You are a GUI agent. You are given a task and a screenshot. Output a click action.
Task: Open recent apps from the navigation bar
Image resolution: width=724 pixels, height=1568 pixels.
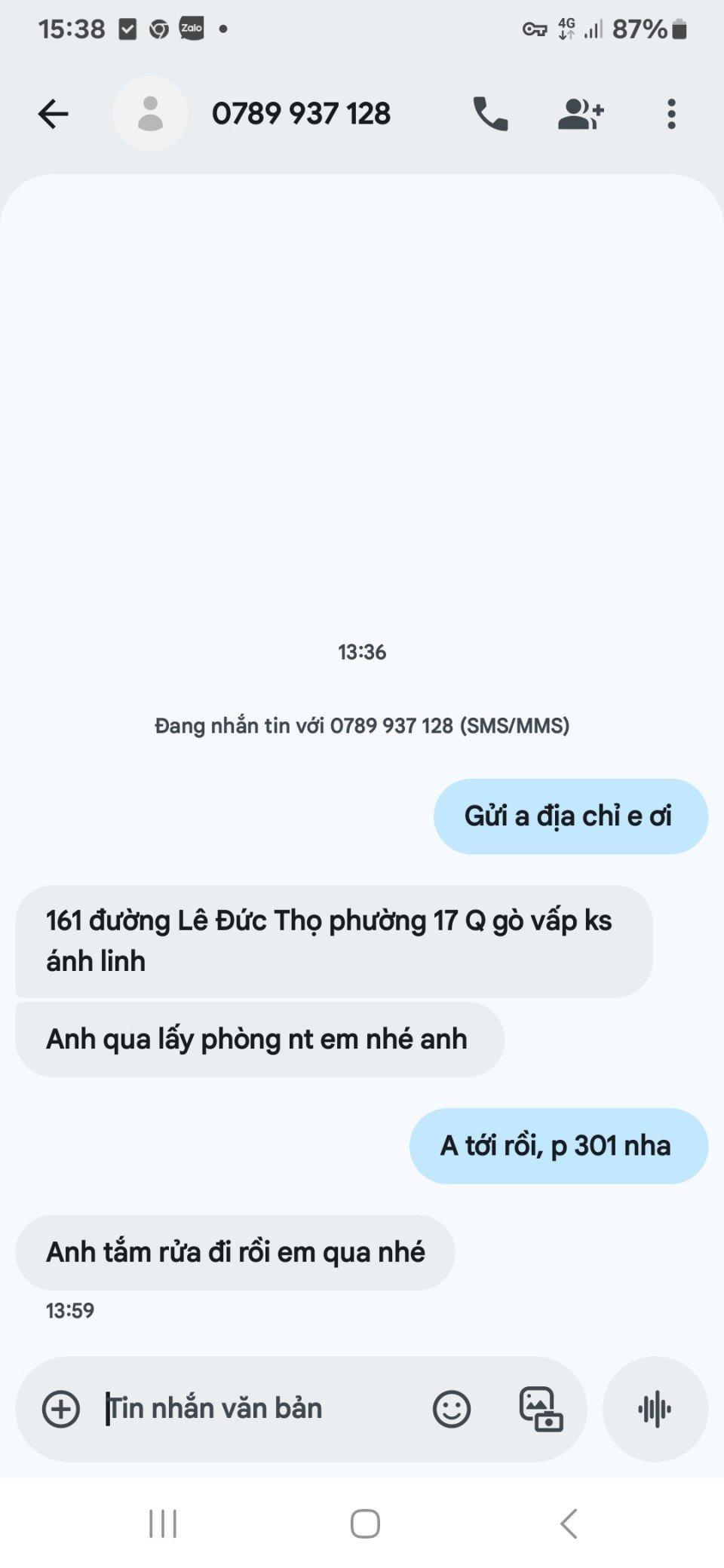[163, 1524]
